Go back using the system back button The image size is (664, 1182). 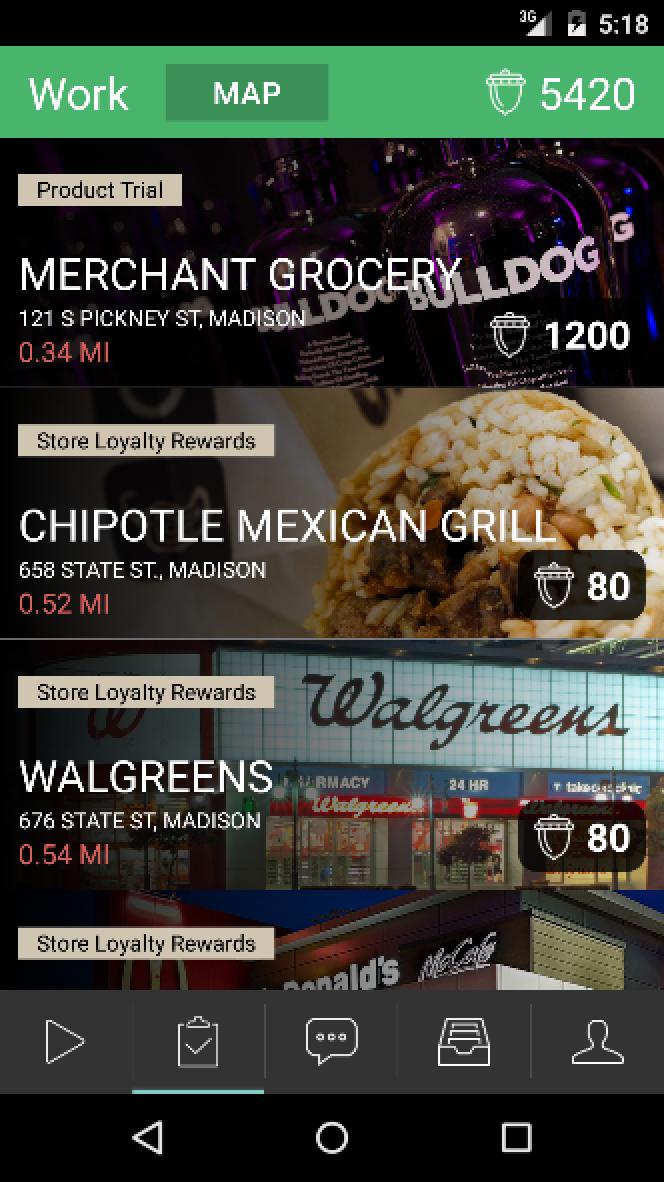coord(147,1137)
